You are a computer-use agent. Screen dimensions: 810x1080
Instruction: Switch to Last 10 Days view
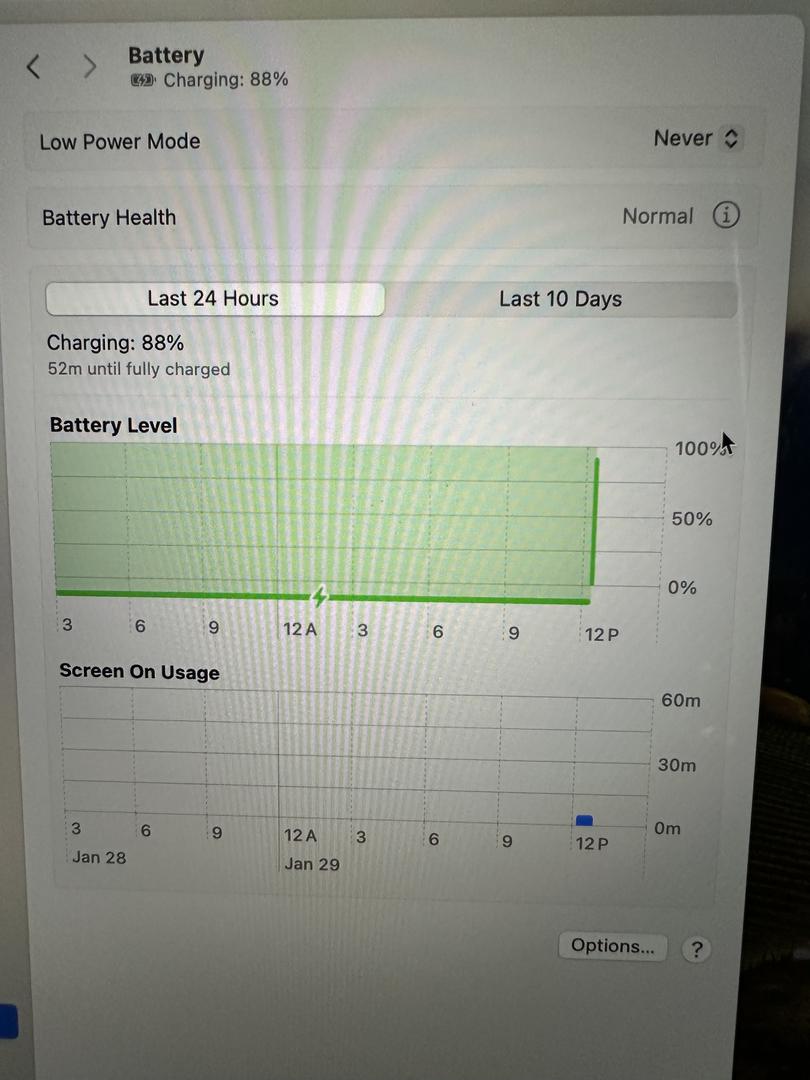click(560, 299)
